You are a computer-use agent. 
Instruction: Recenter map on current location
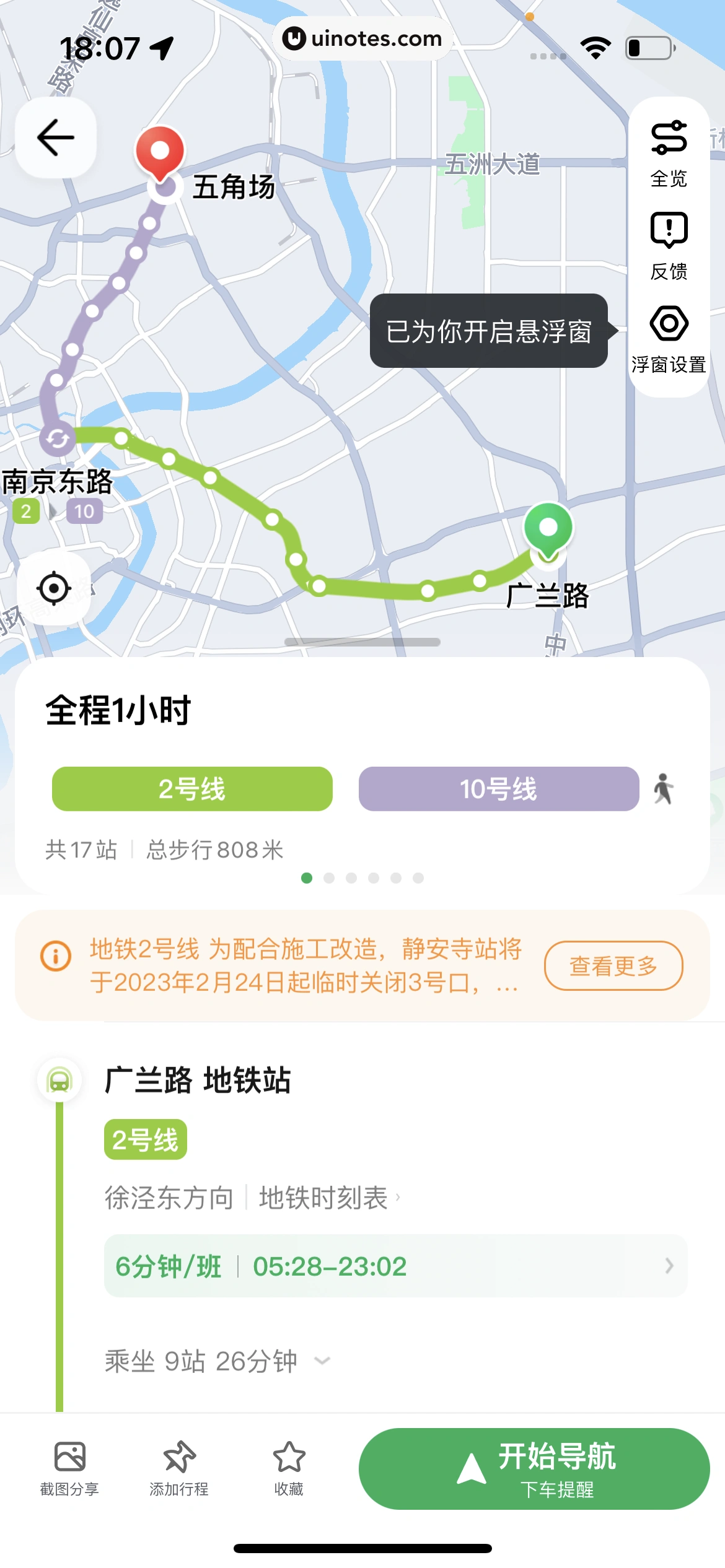point(54,588)
